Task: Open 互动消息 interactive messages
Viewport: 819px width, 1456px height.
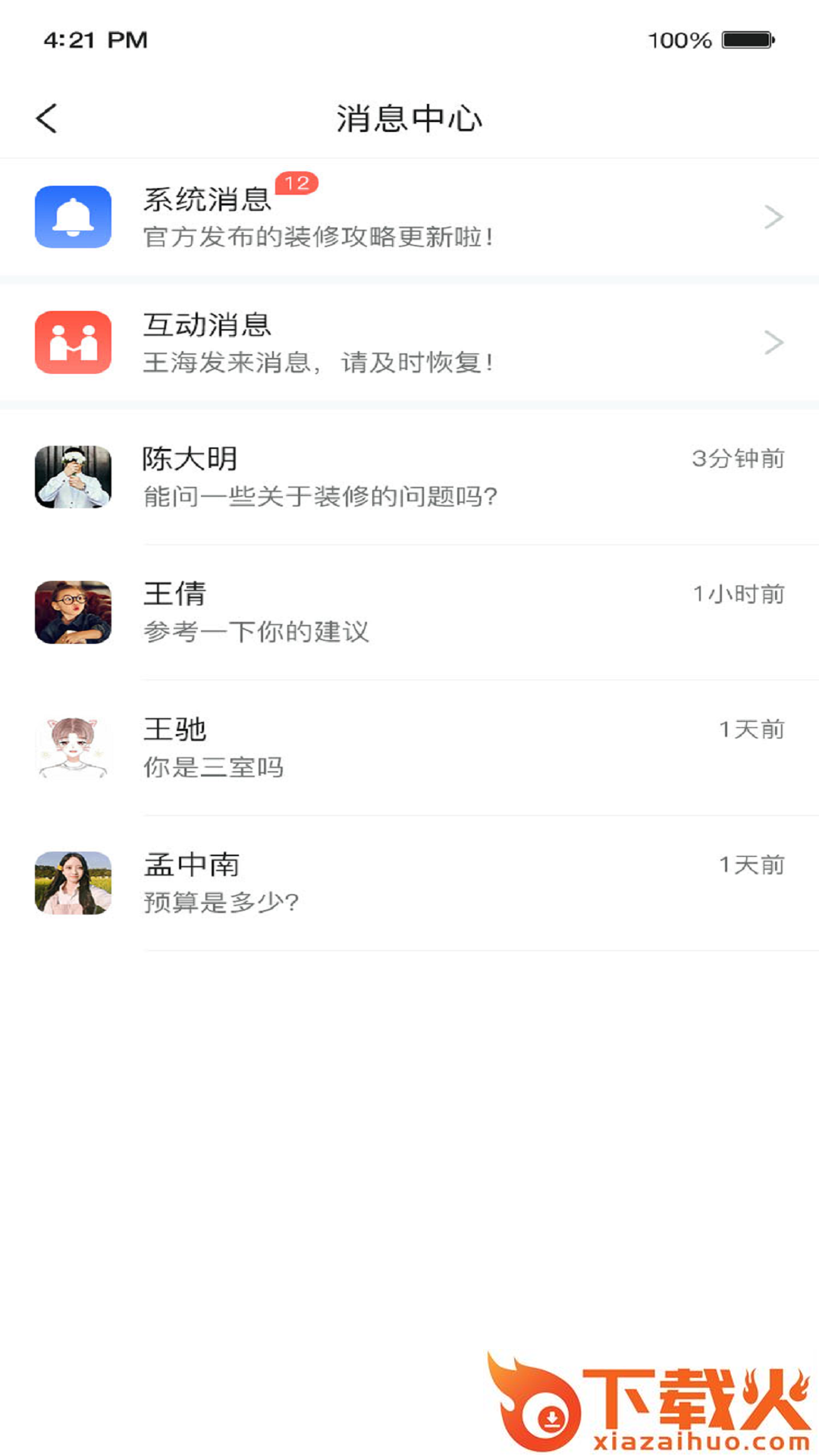Action: 409,343
